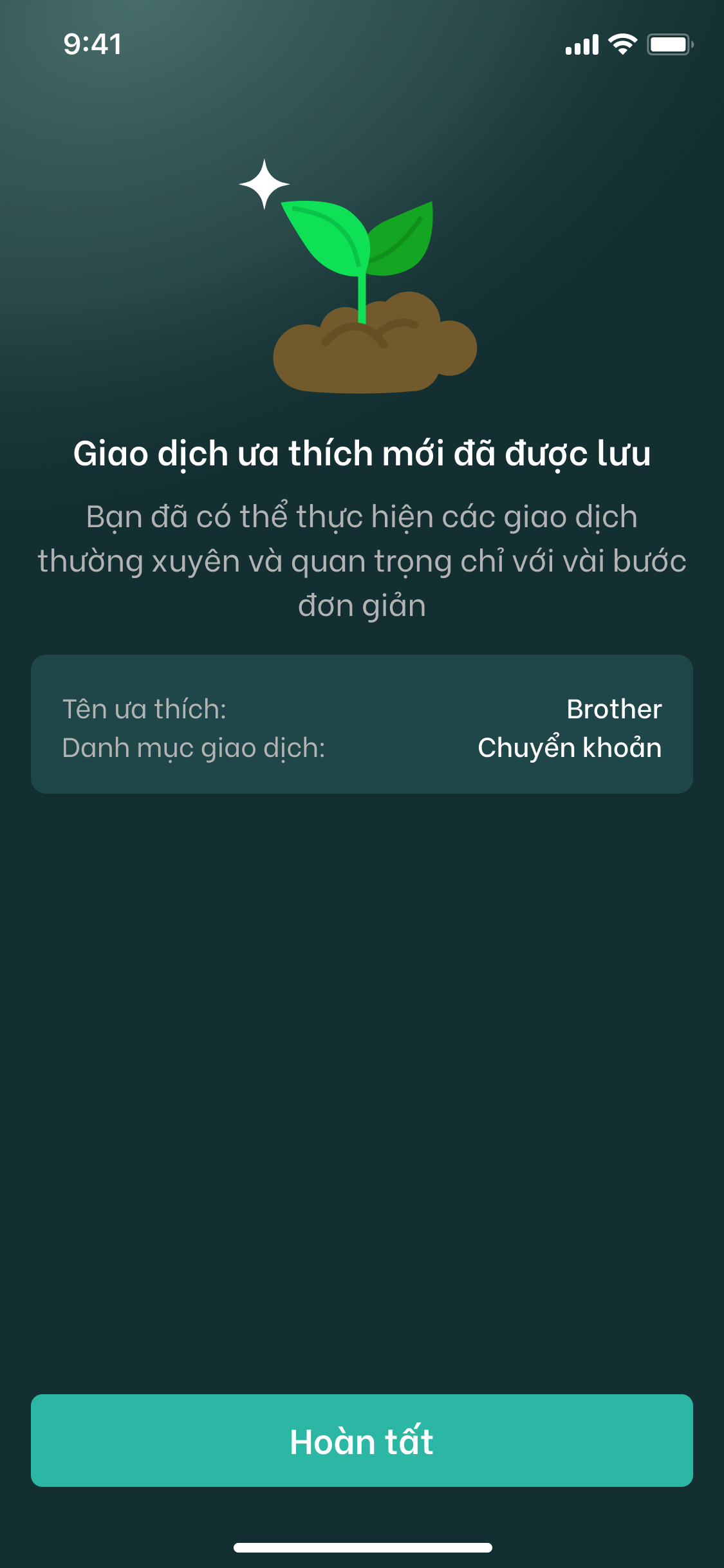Tap the Hoàn tất button
The height and width of the screenshot is (1568, 724).
point(362,1441)
